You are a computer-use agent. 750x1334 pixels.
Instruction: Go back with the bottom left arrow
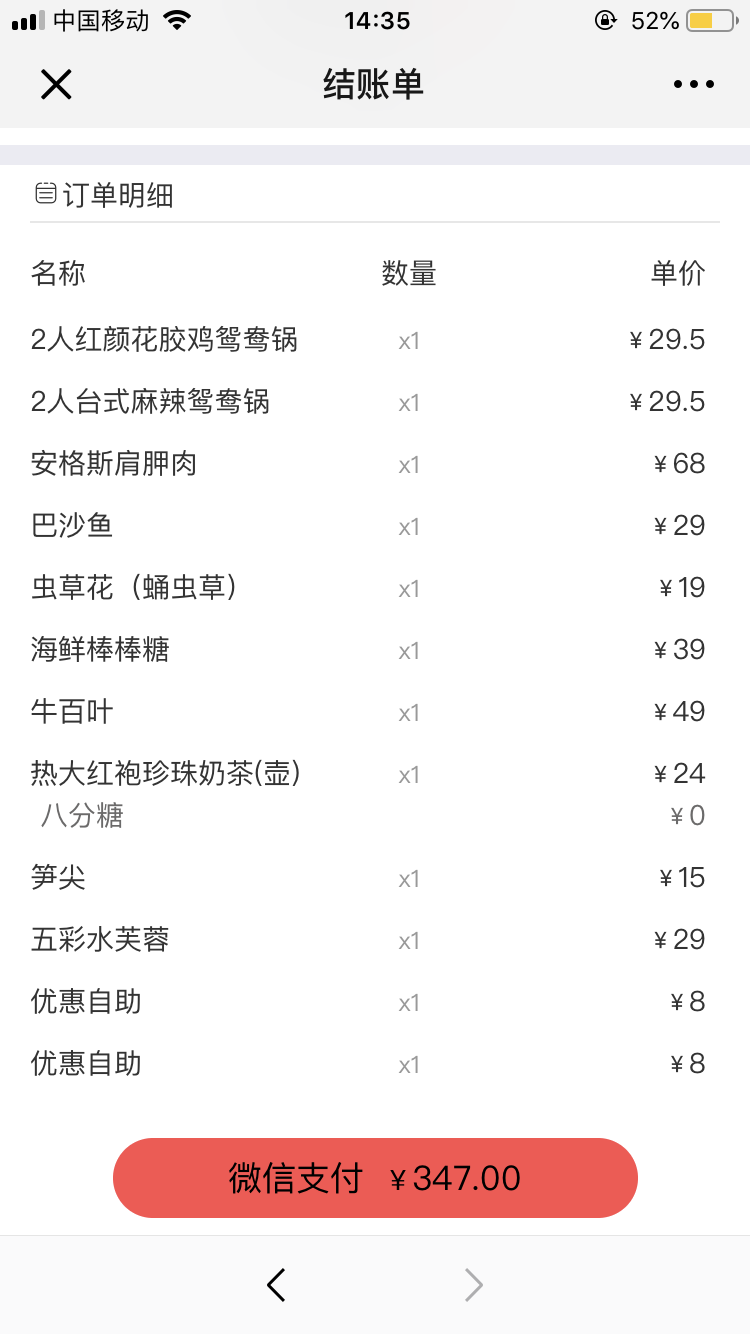coord(277,1285)
